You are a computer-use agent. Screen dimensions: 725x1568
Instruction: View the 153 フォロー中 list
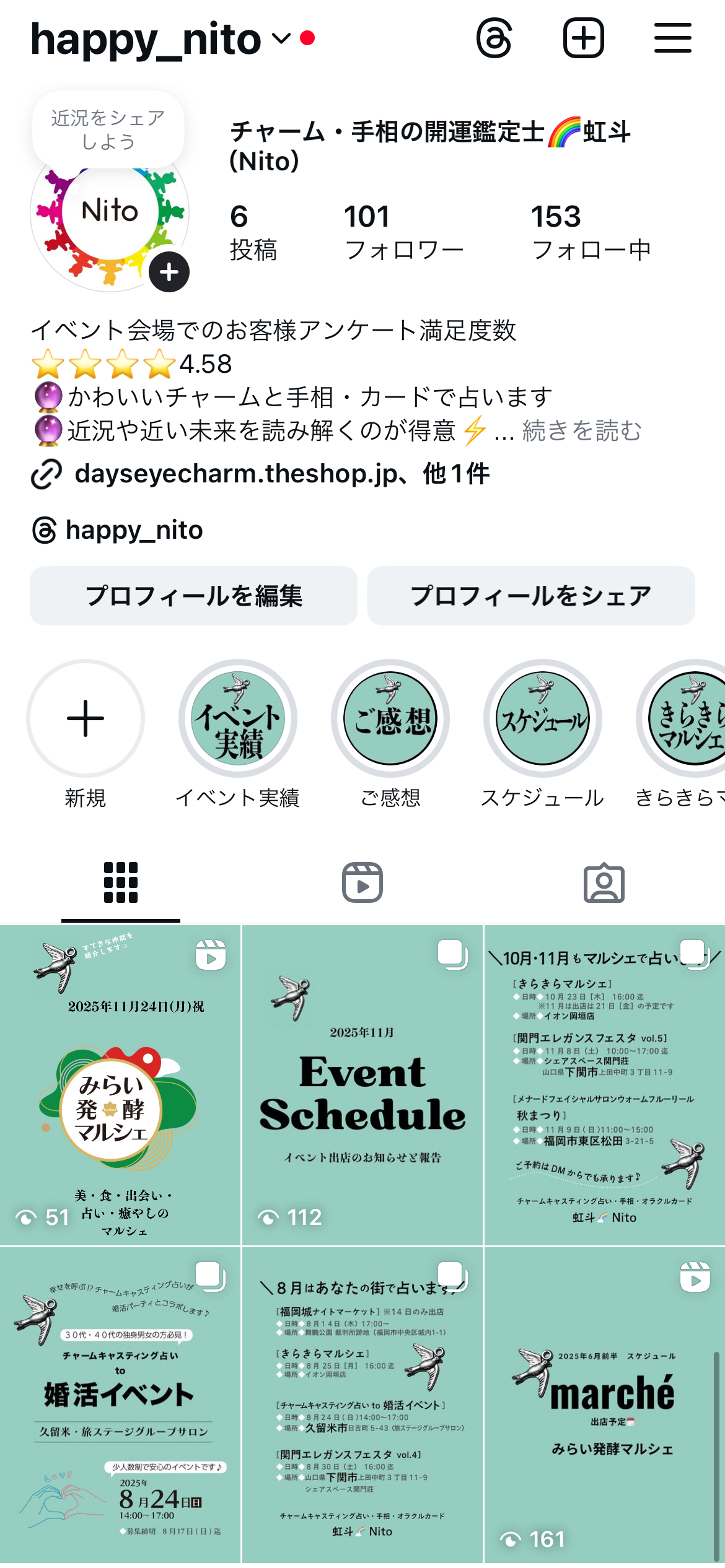[591, 232]
